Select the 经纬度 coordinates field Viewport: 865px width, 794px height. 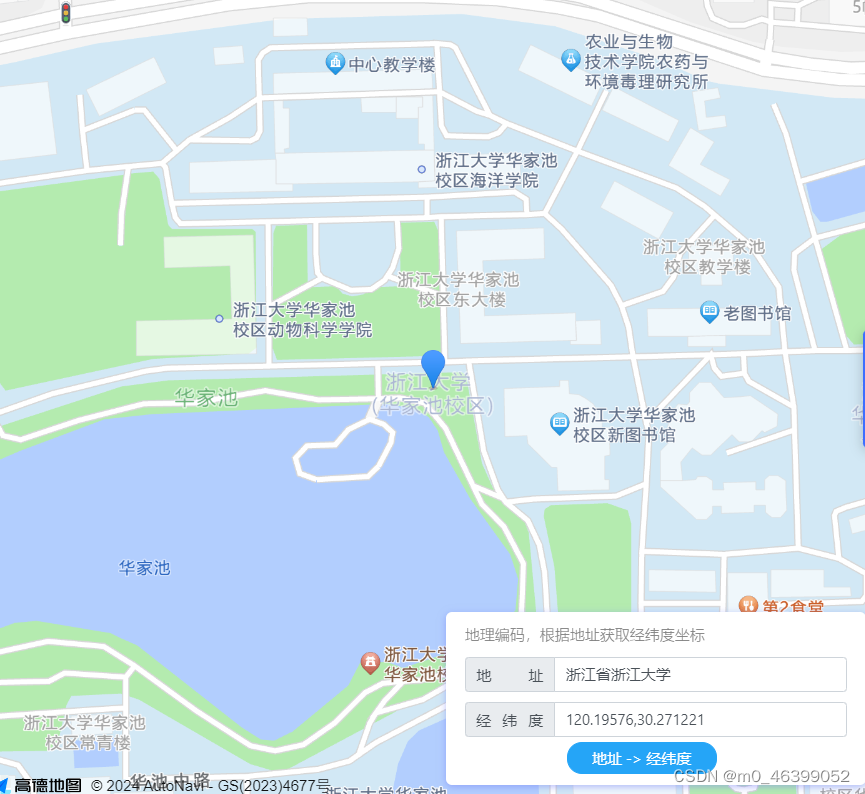(700, 720)
